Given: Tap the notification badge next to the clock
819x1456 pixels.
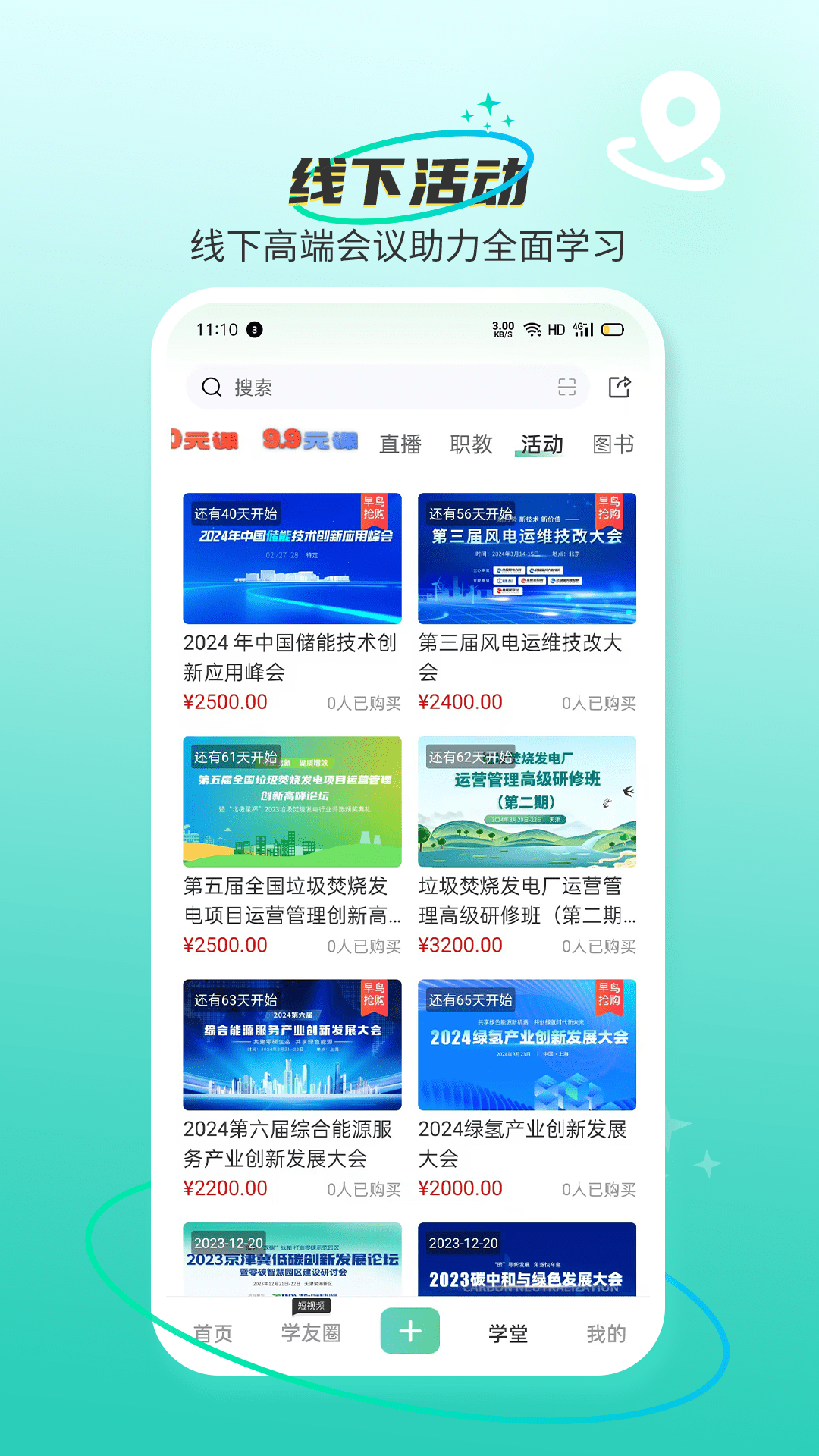Looking at the screenshot, I should click(x=254, y=329).
